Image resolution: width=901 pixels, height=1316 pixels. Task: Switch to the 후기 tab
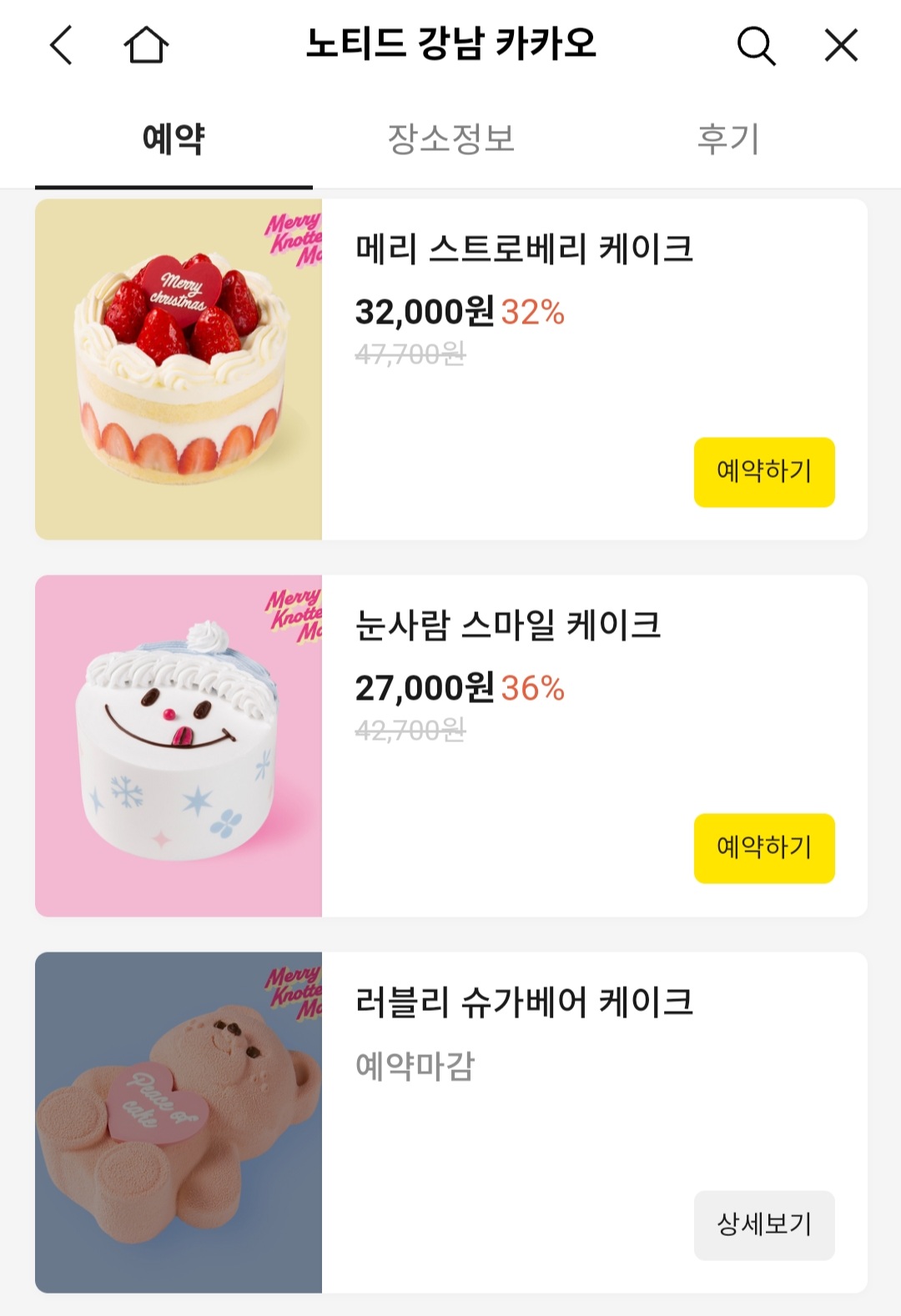[x=728, y=139]
